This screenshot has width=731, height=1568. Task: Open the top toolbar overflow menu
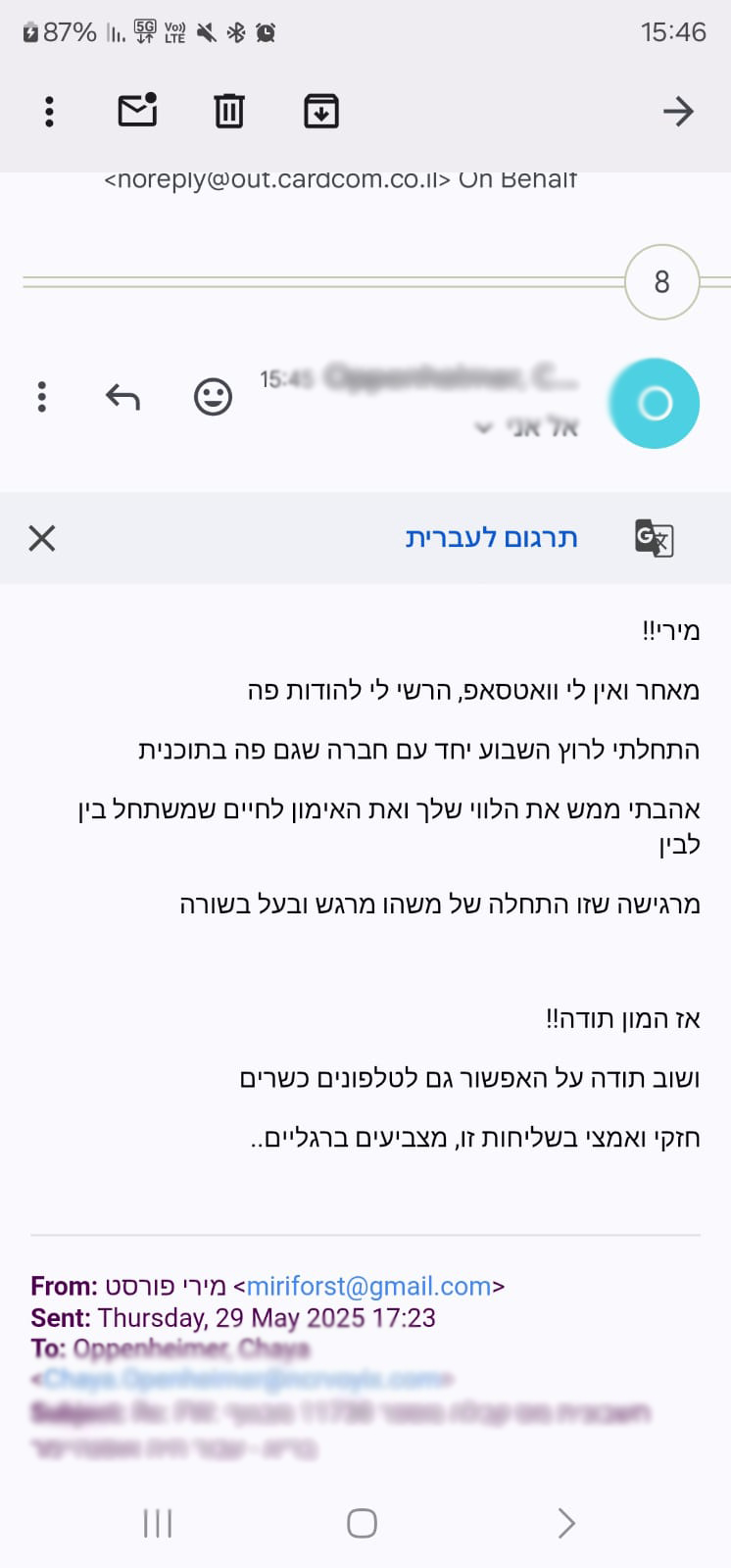tap(49, 112)
